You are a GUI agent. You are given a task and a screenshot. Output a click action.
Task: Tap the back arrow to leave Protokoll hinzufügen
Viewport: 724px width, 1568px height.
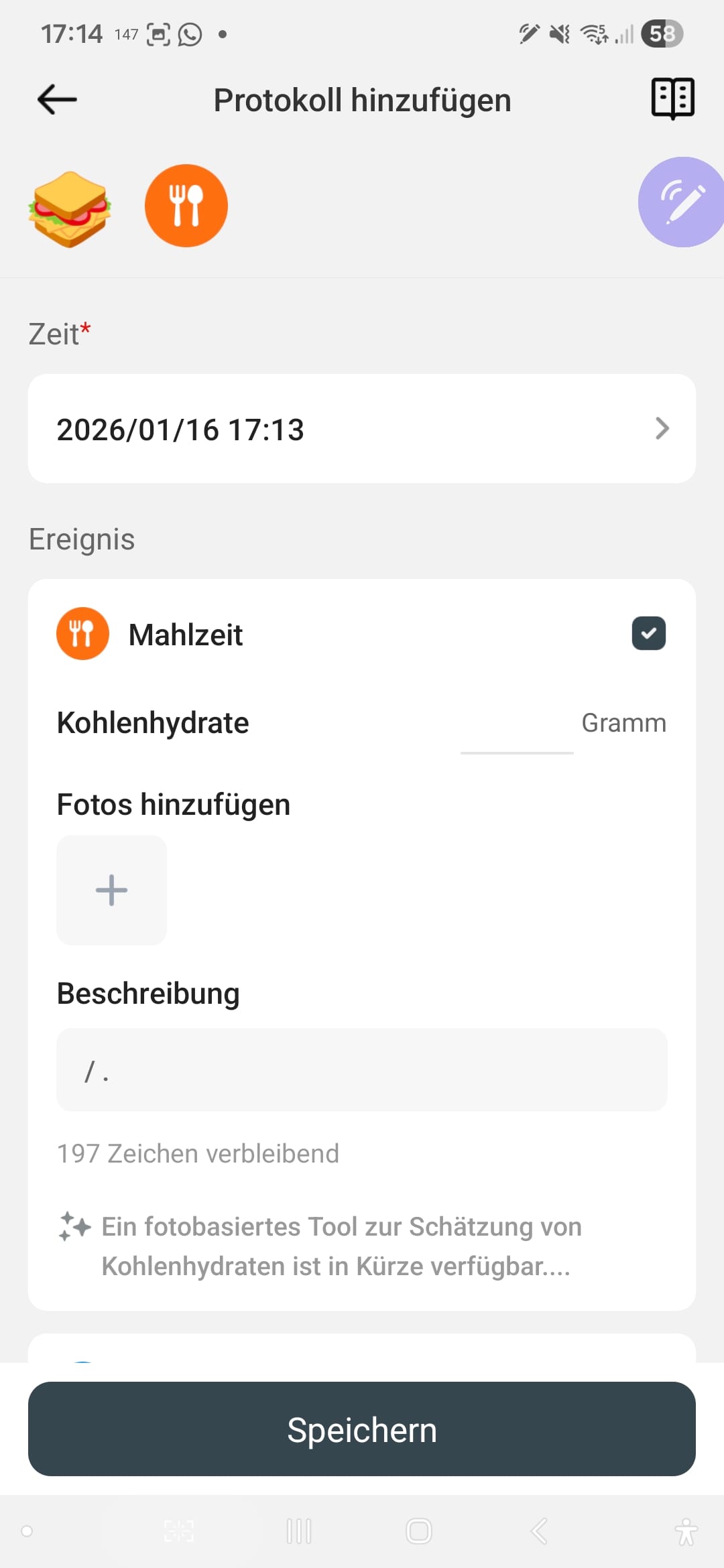(x=56, y=99)
